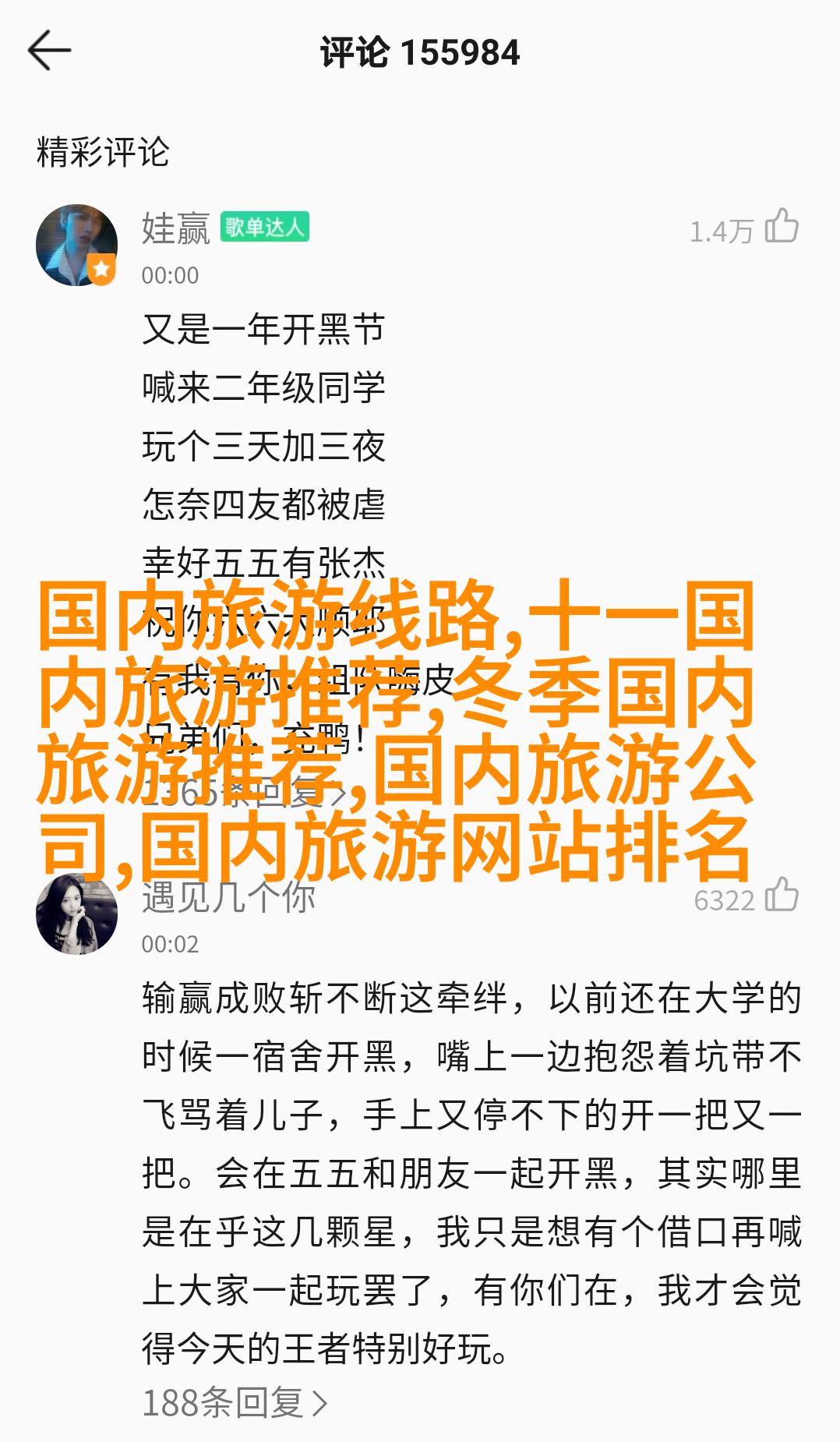
Task: View the 188条回复 replies
Action: click(x=235, y=1402)
